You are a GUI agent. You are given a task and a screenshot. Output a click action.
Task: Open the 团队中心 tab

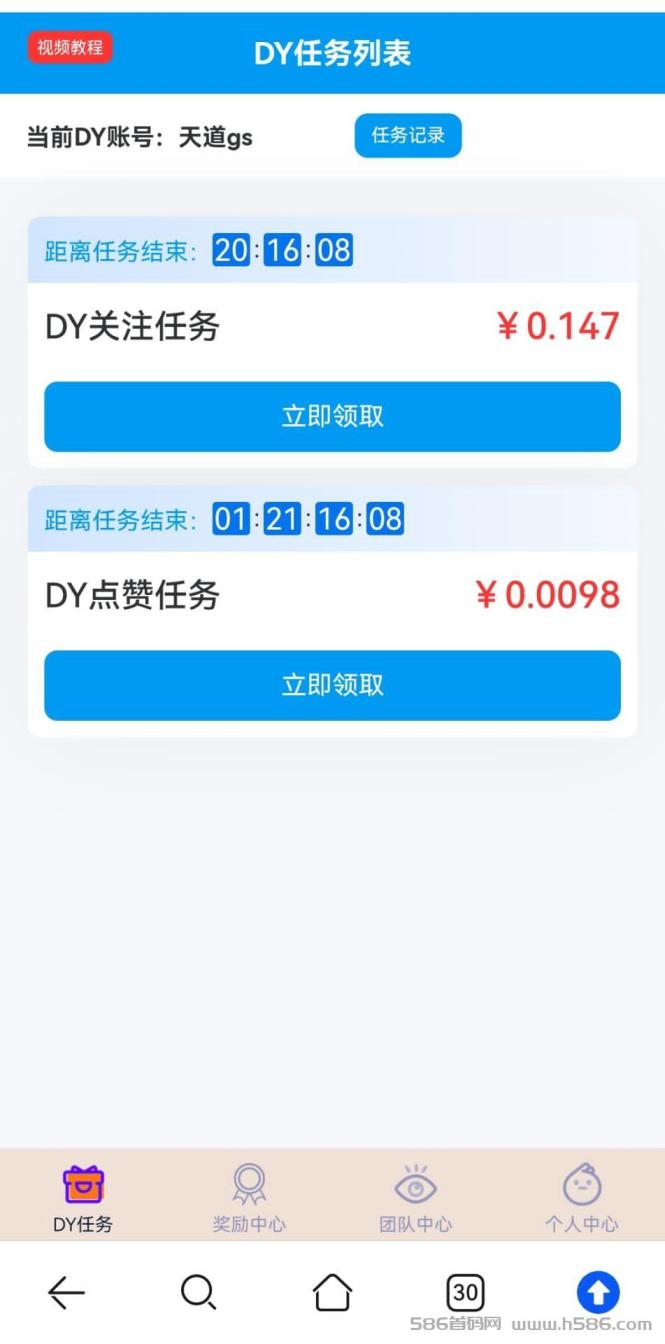pos(415,1198)
